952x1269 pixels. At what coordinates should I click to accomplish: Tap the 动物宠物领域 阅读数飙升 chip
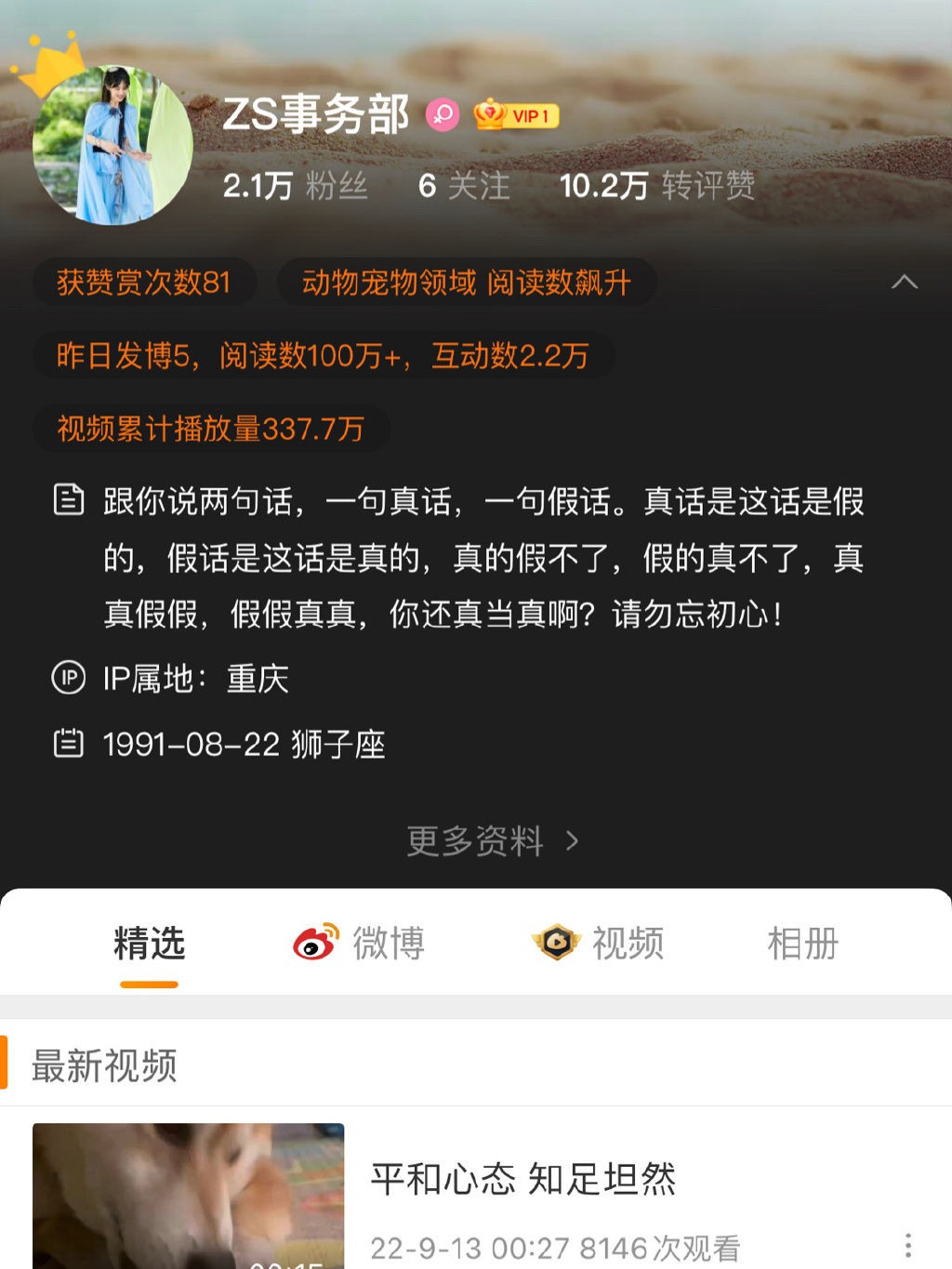pyautogui.click(x=466, y=282)
